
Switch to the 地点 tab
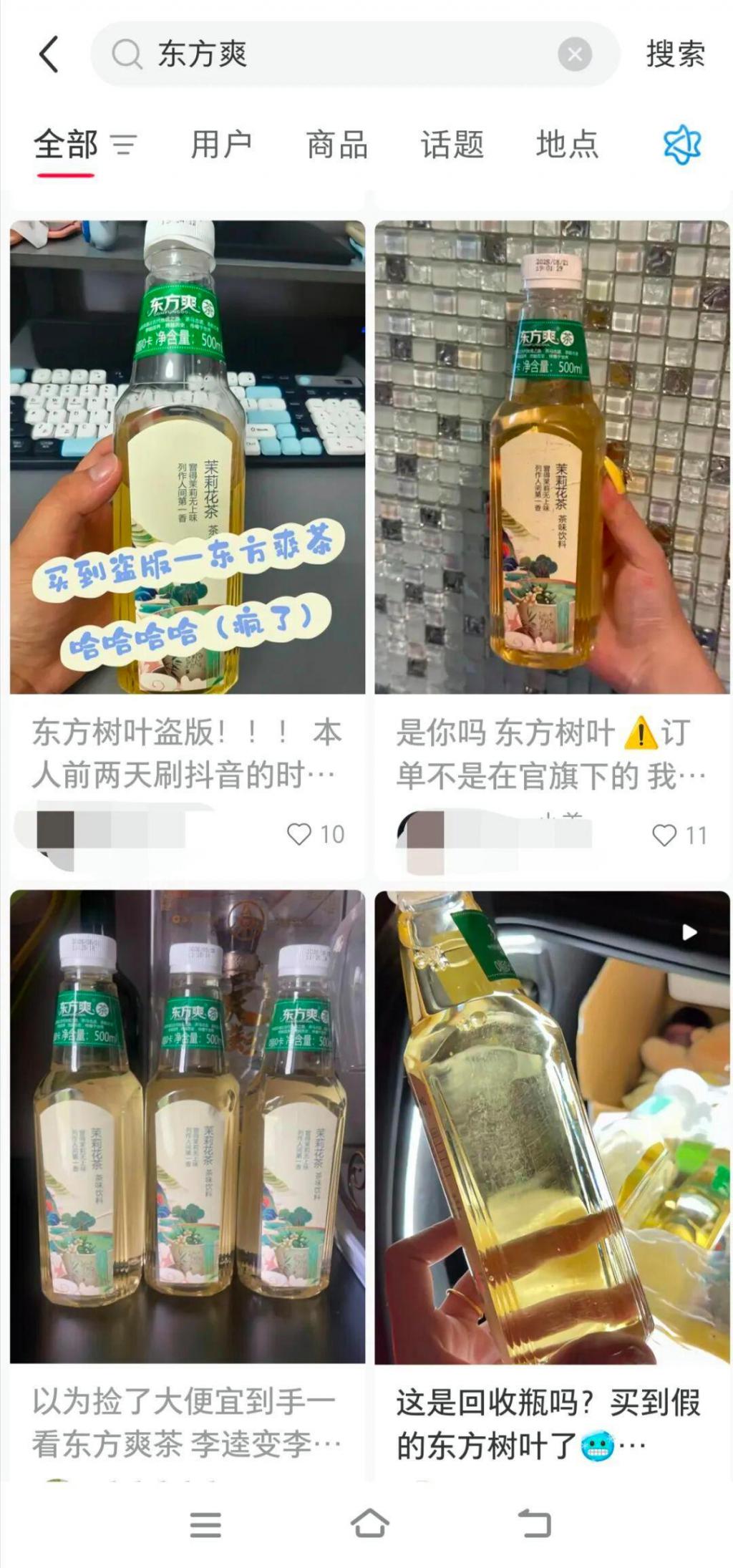click(567, 145)
